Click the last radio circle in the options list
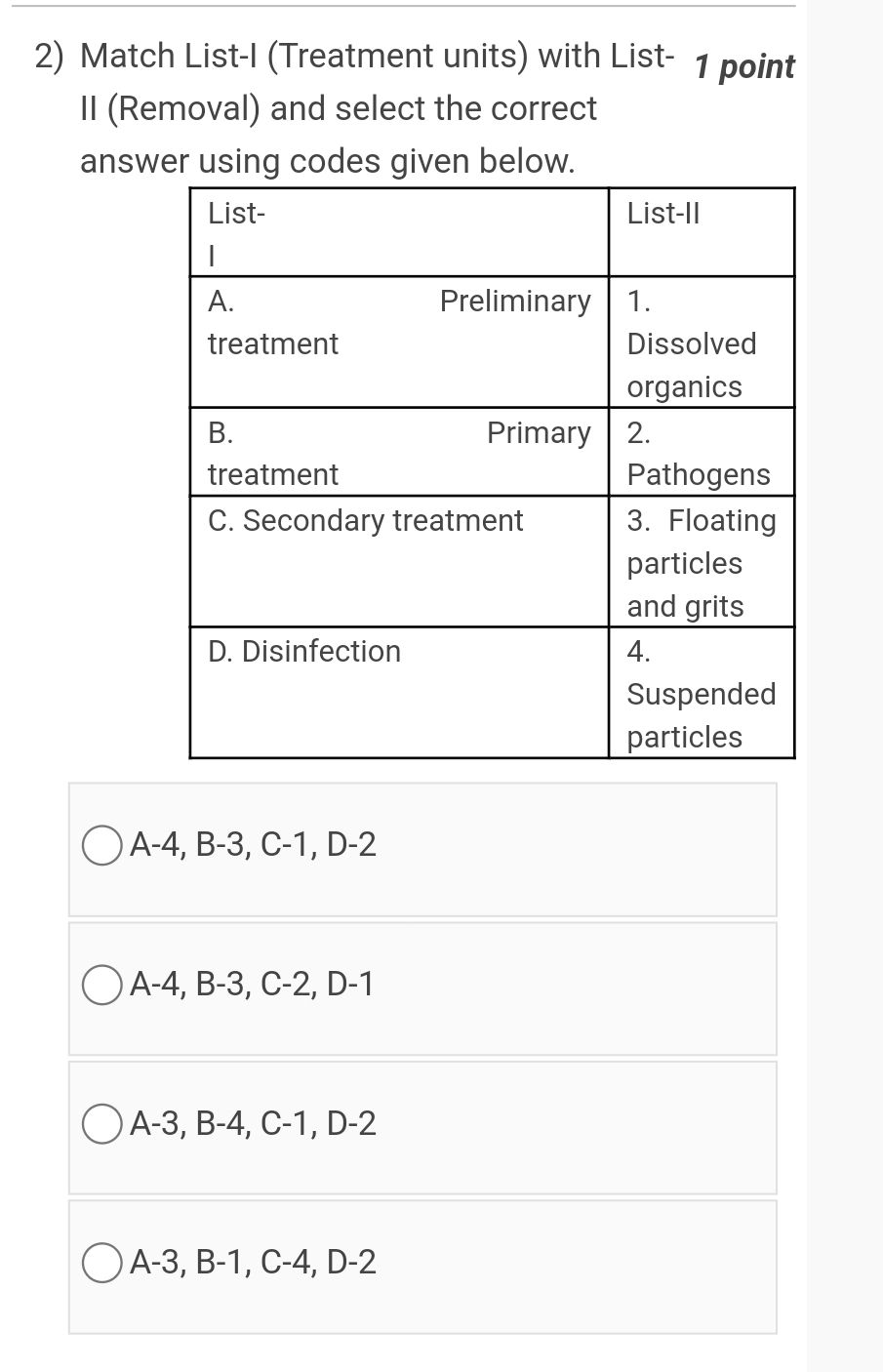The image size is (883, 1372). point(101,1262)
